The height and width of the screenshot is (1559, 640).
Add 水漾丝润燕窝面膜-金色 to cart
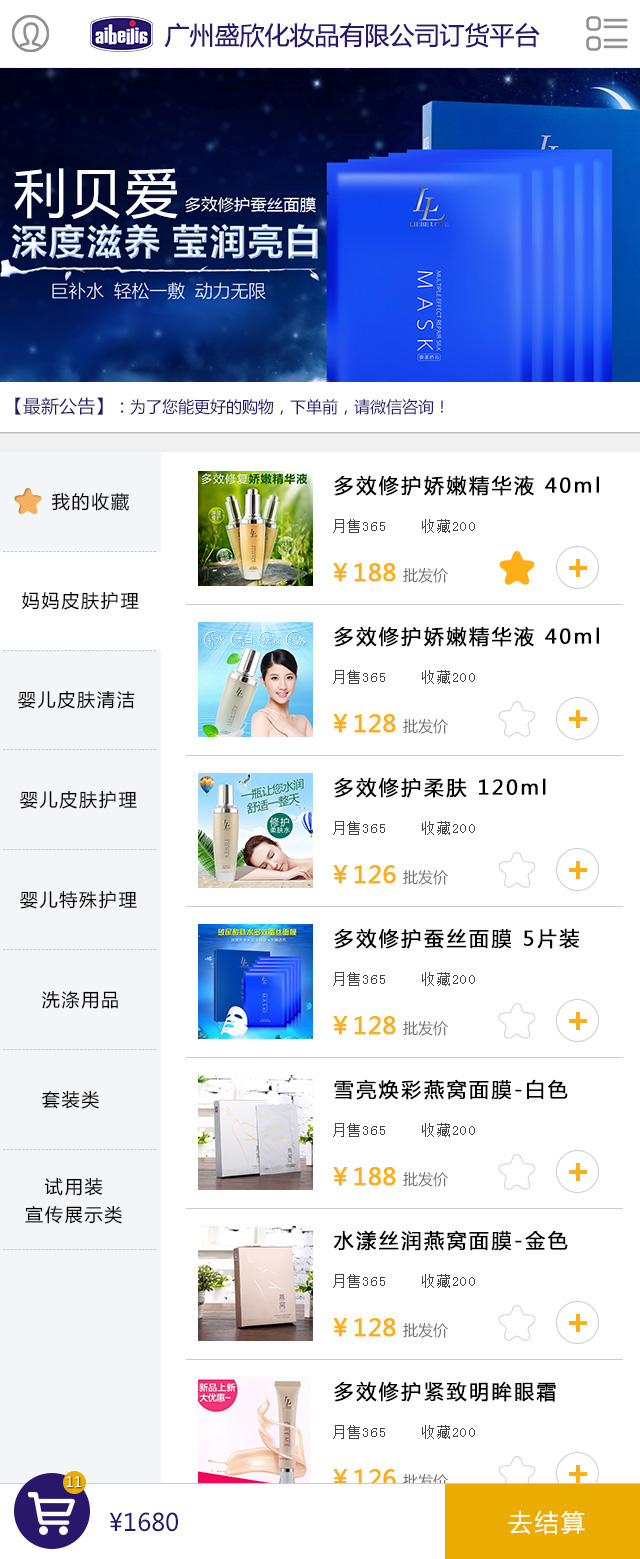(577, 1323)
